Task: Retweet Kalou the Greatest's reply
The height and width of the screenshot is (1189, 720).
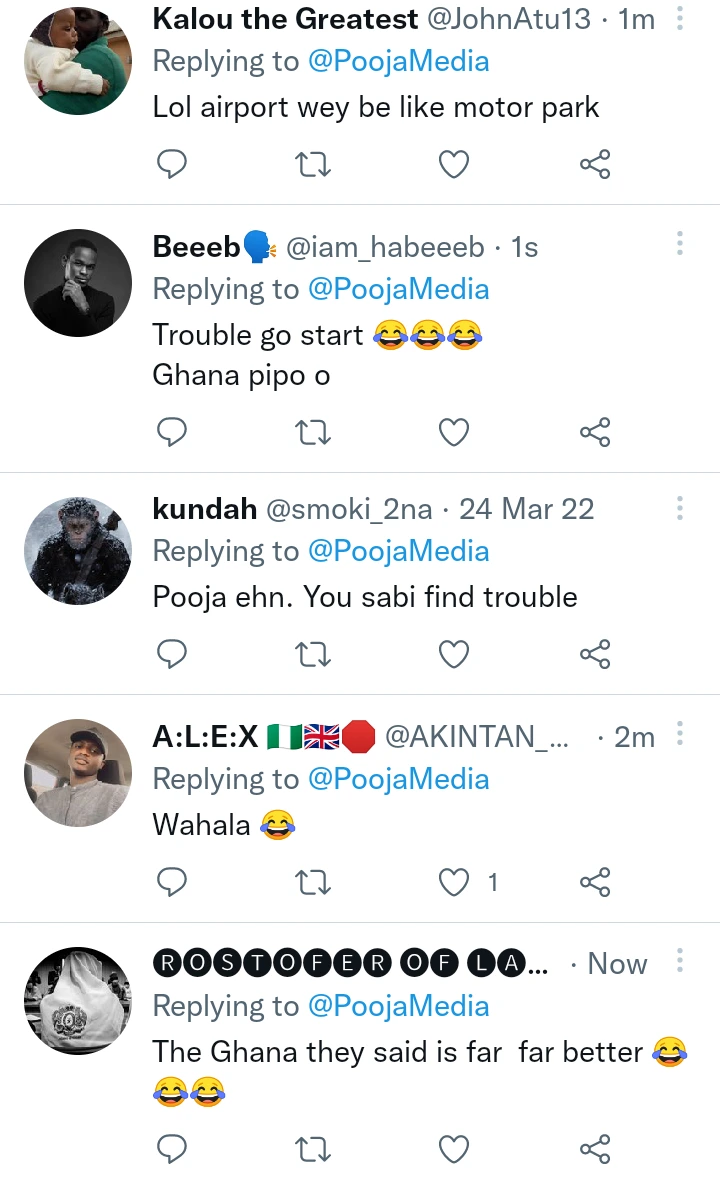Action: tap(314, 164)
